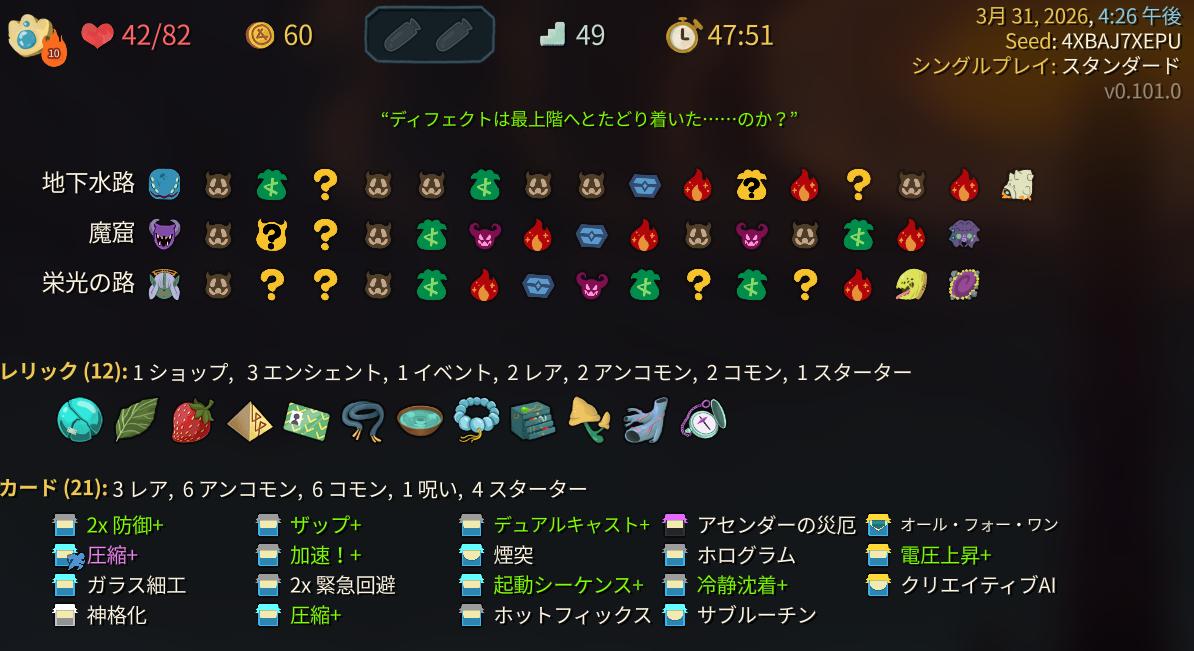Screen dimensions: 1194x651
Task: Show the クリエイティブAI card details
Action: pyautogui.click(x=977, y=585)
